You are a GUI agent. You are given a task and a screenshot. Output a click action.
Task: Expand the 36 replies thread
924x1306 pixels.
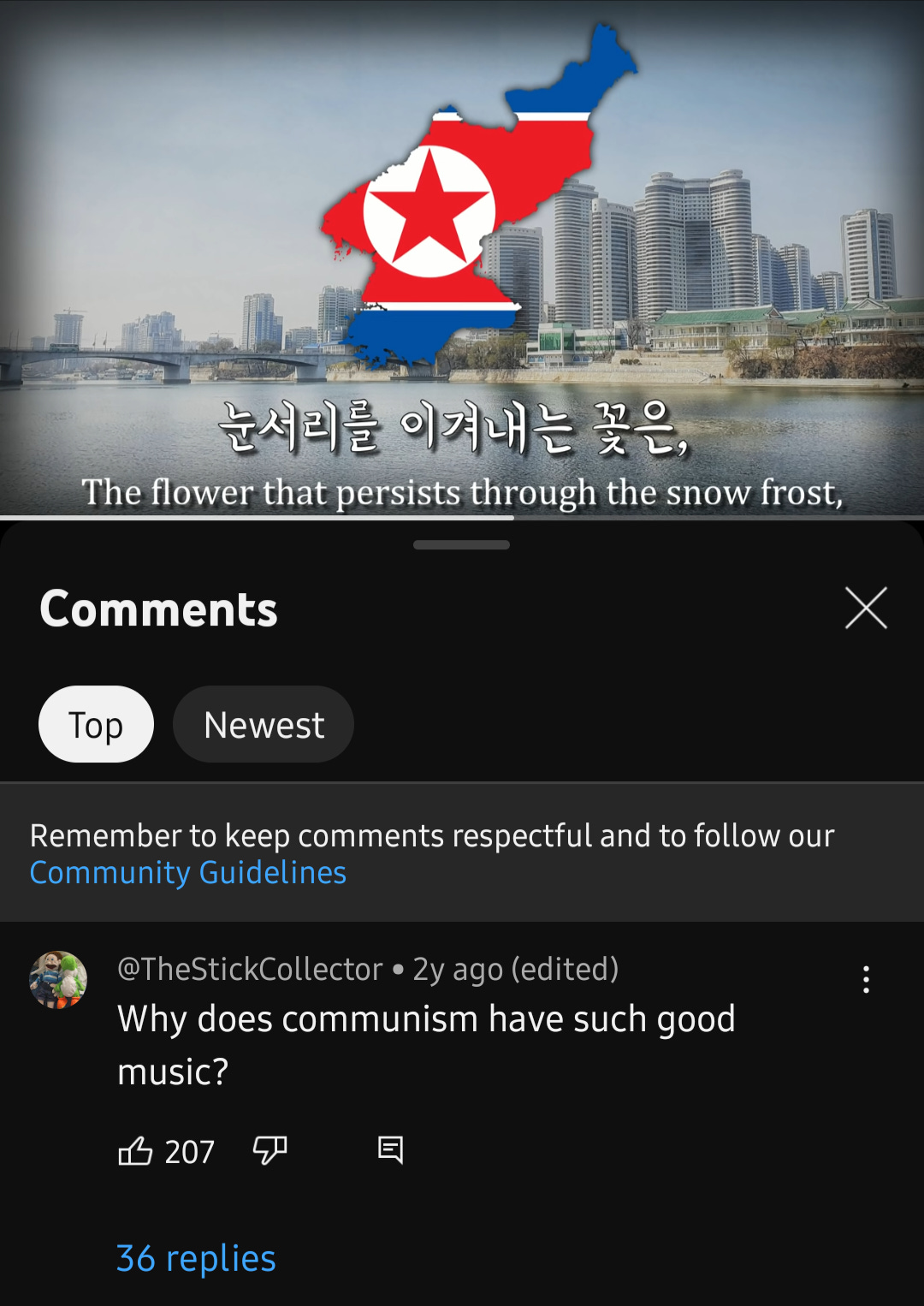[196, 1259]
